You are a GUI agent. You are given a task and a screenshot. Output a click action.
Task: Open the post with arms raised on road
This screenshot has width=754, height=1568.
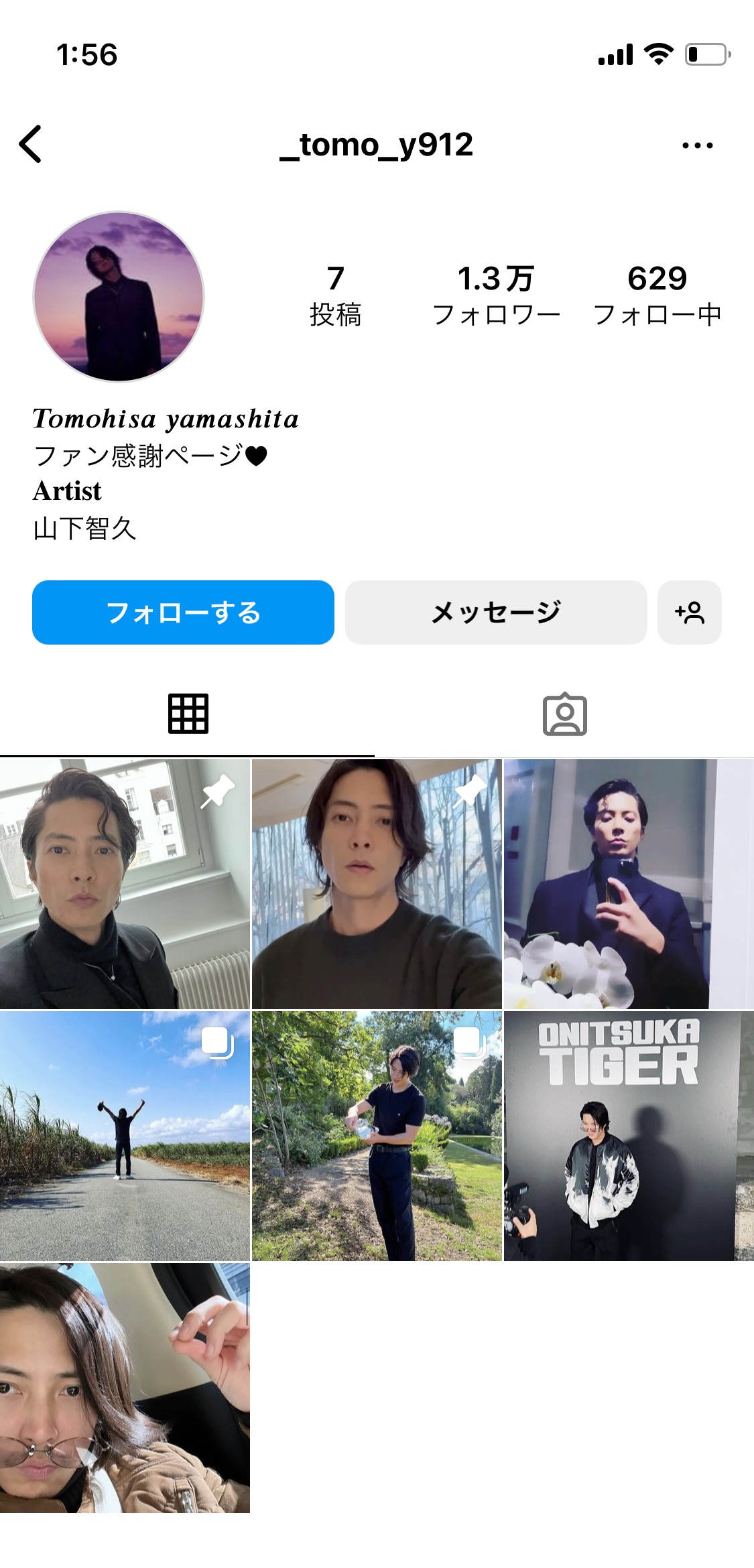[125, 1136]
